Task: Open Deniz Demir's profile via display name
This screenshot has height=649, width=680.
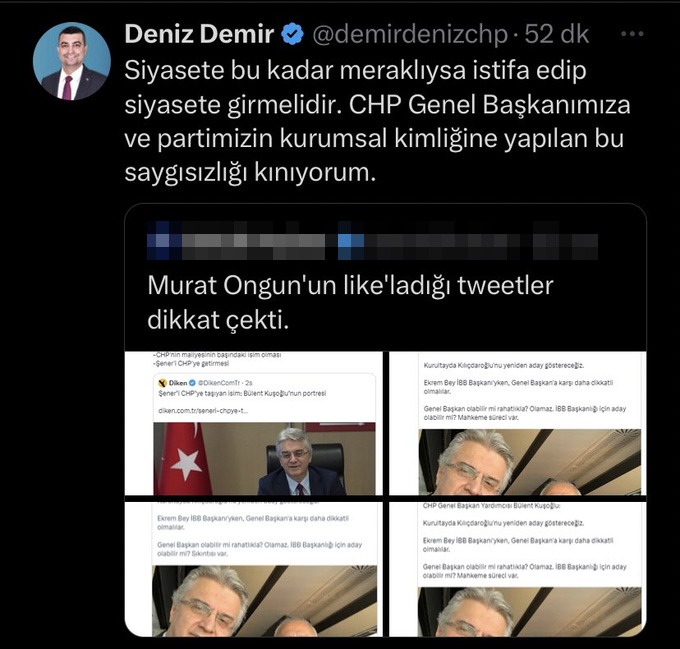Action: (x=198, y=34)
